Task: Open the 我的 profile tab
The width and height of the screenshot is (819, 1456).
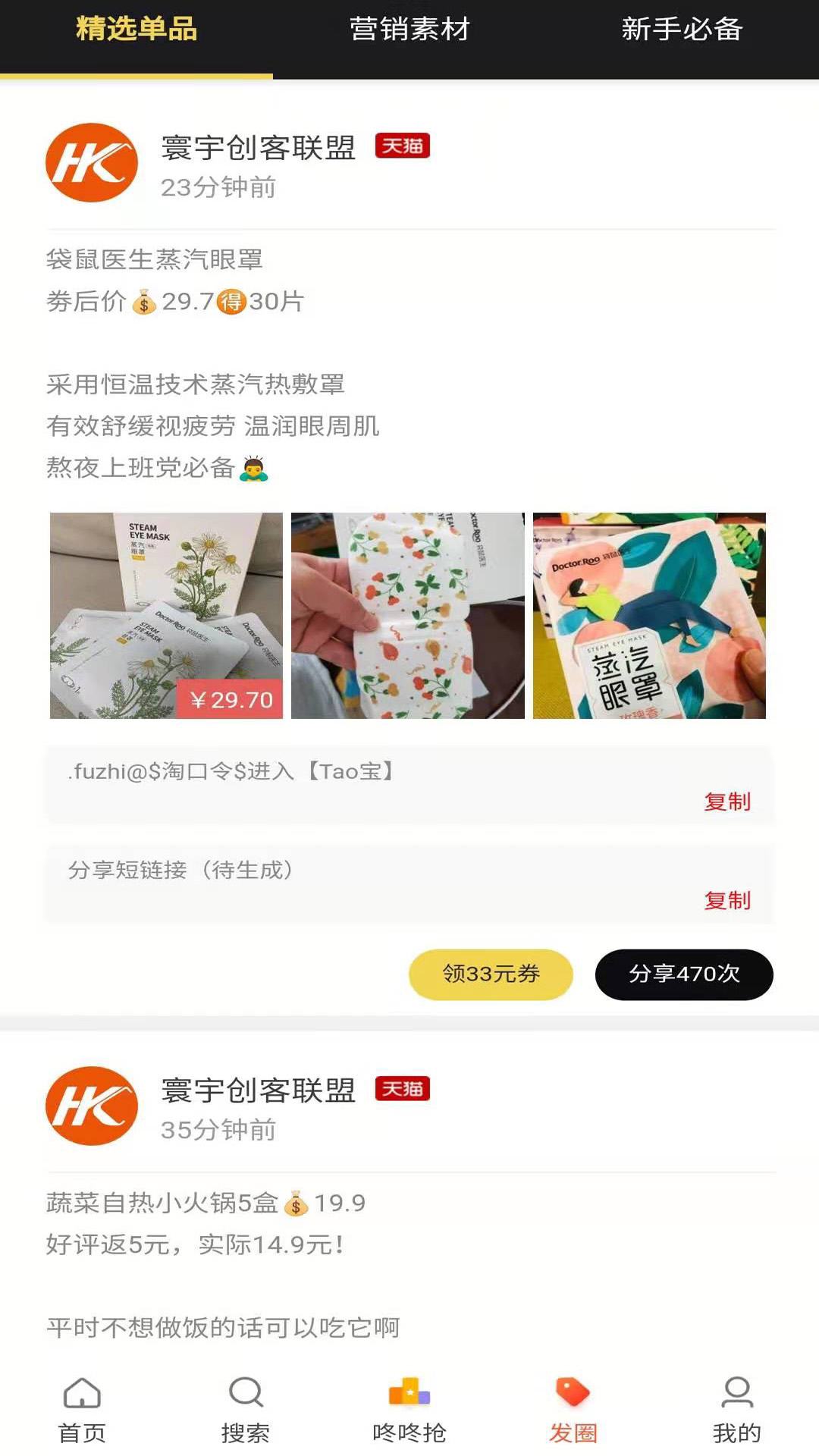Action: 736,1409
